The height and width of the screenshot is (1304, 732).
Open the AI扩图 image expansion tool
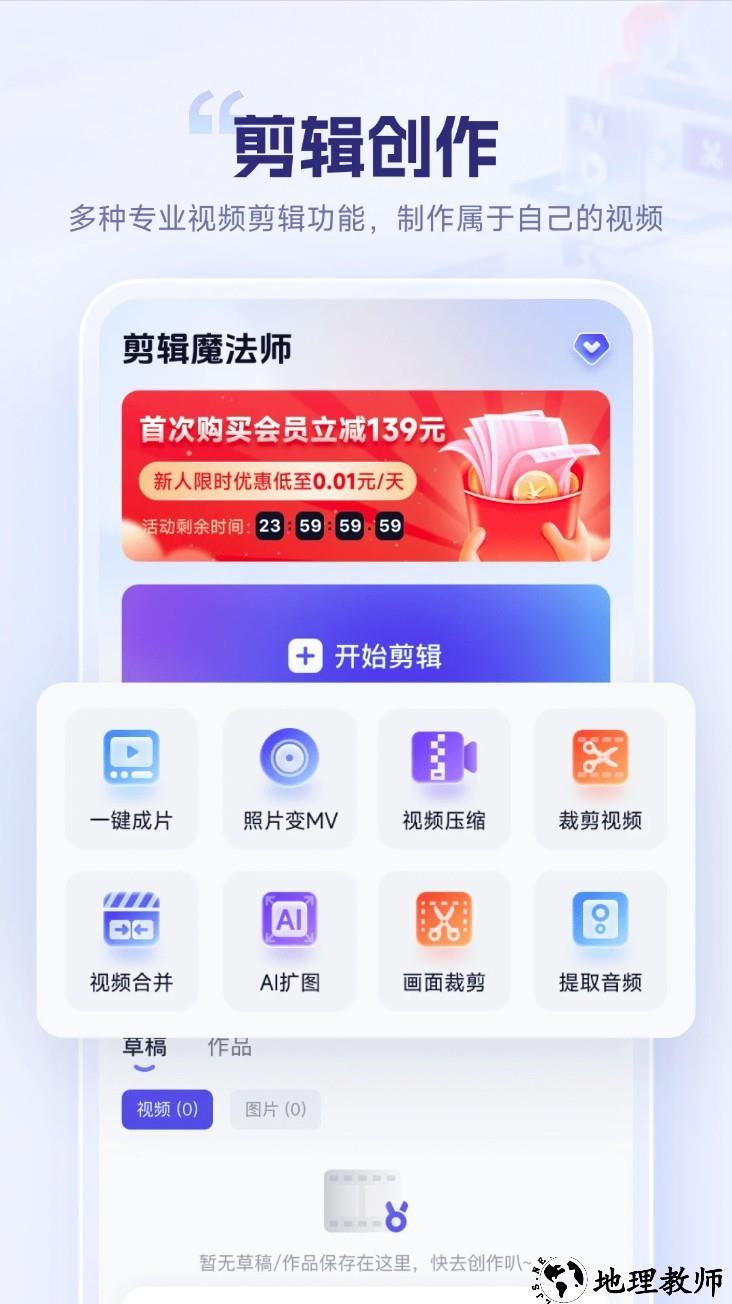288,940
